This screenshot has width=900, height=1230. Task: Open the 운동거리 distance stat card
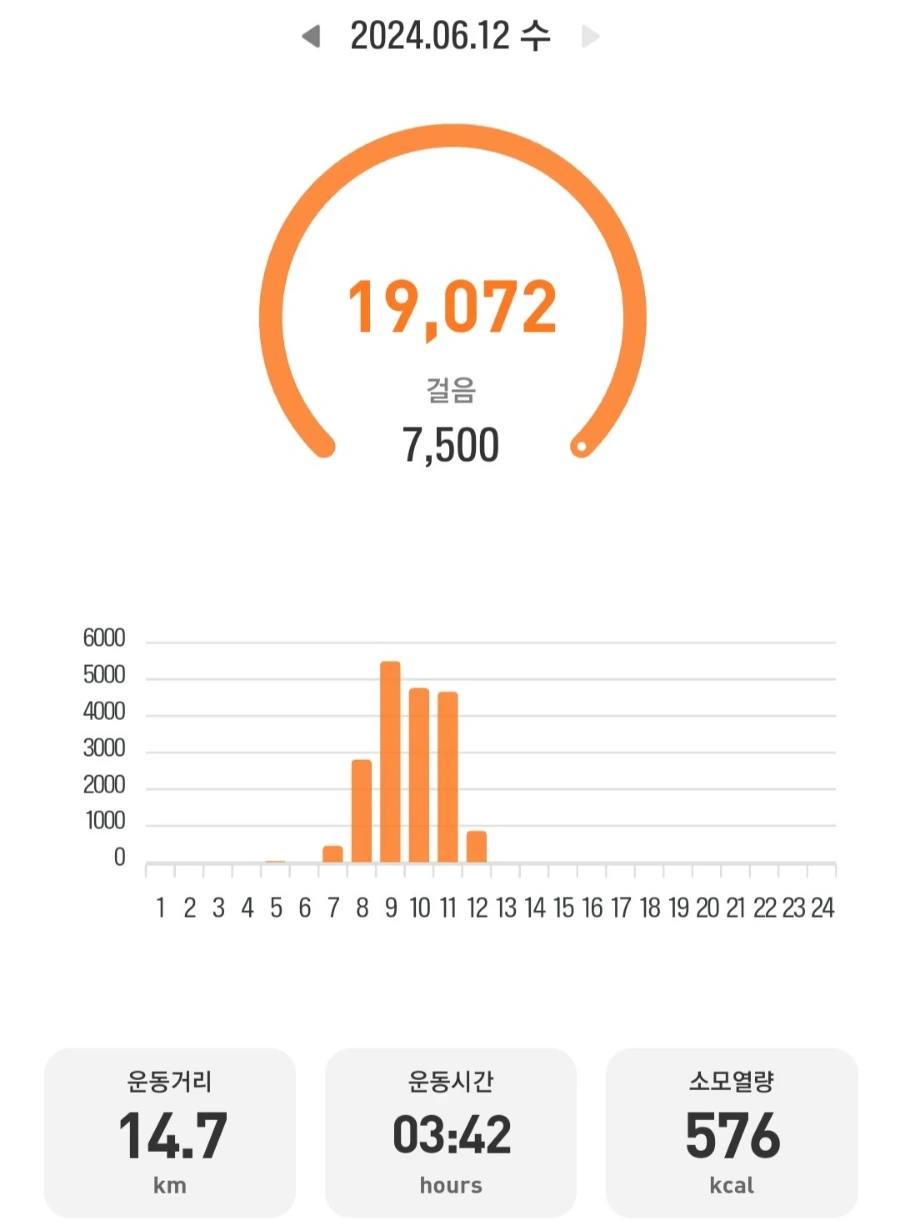tap(169, 1130)
